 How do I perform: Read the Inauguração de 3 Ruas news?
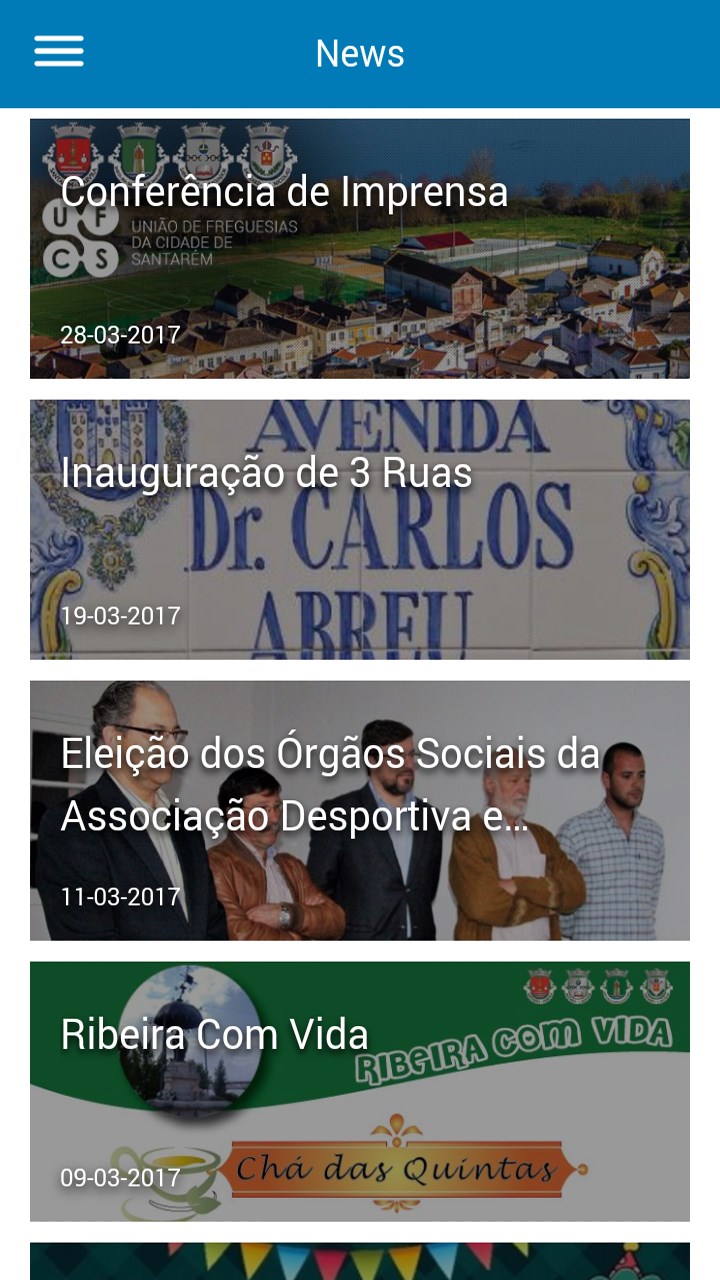(360, 529)
